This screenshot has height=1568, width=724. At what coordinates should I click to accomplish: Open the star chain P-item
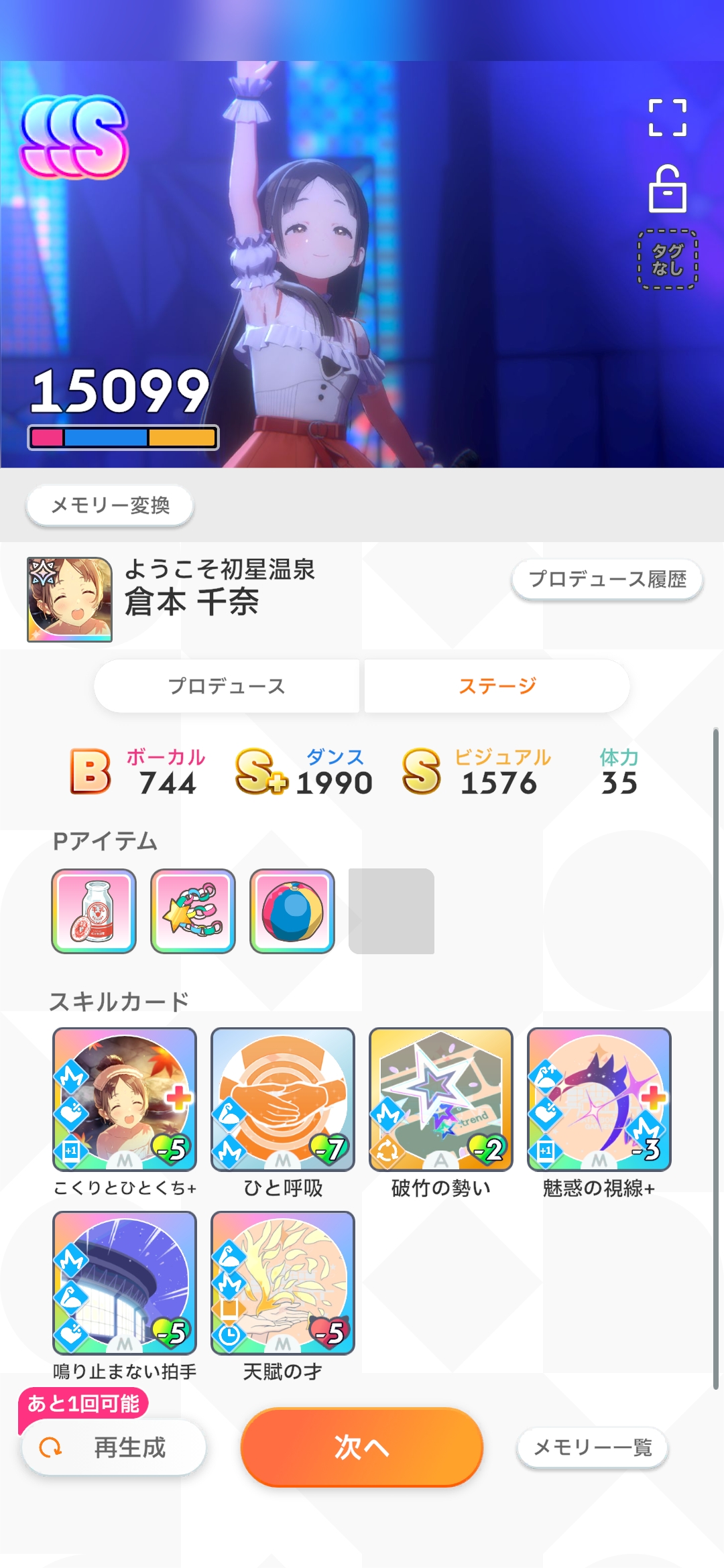pyautogui.click(x=193, y=911)
